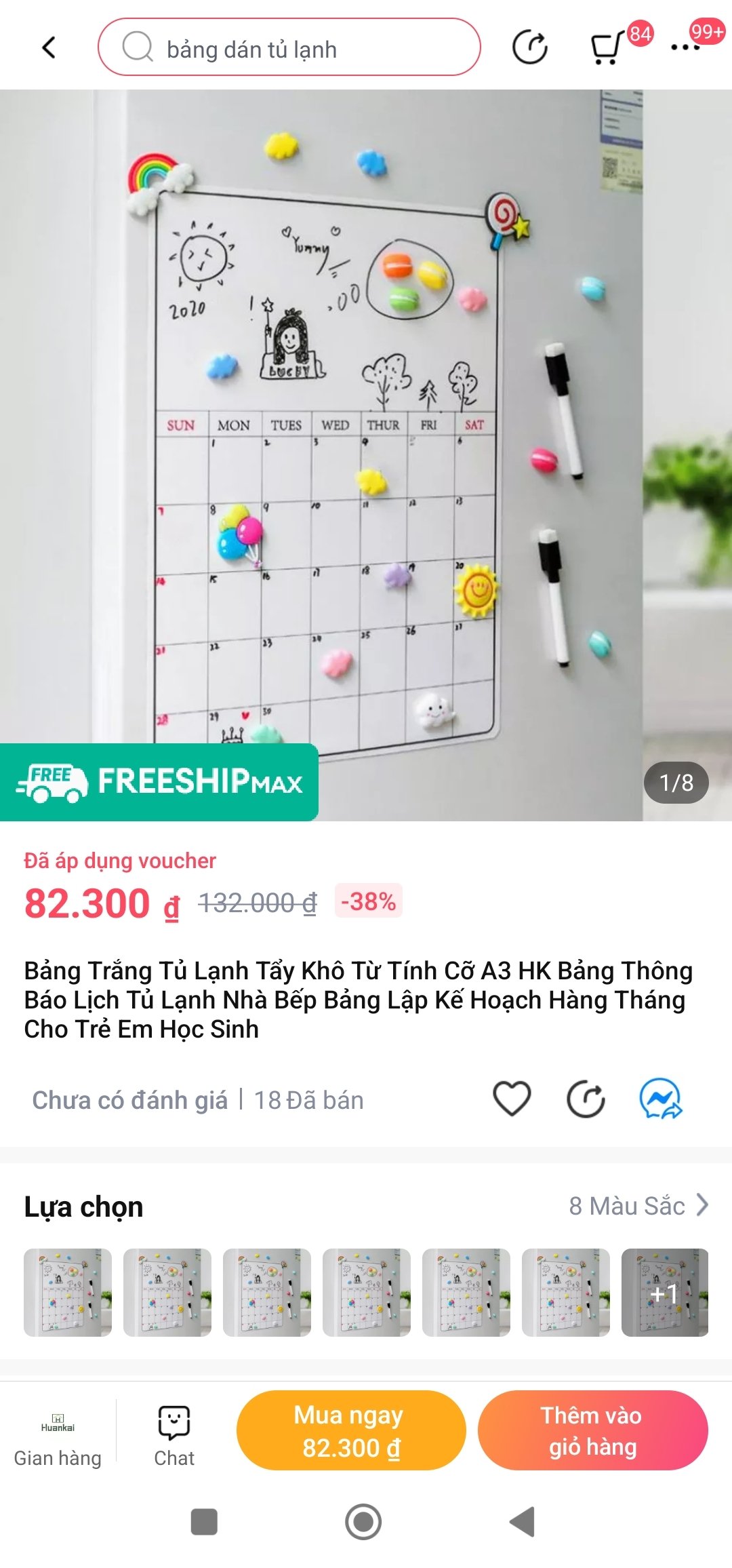Buy now with Mua ngay 82.300 ₫

click(351, 1431)
